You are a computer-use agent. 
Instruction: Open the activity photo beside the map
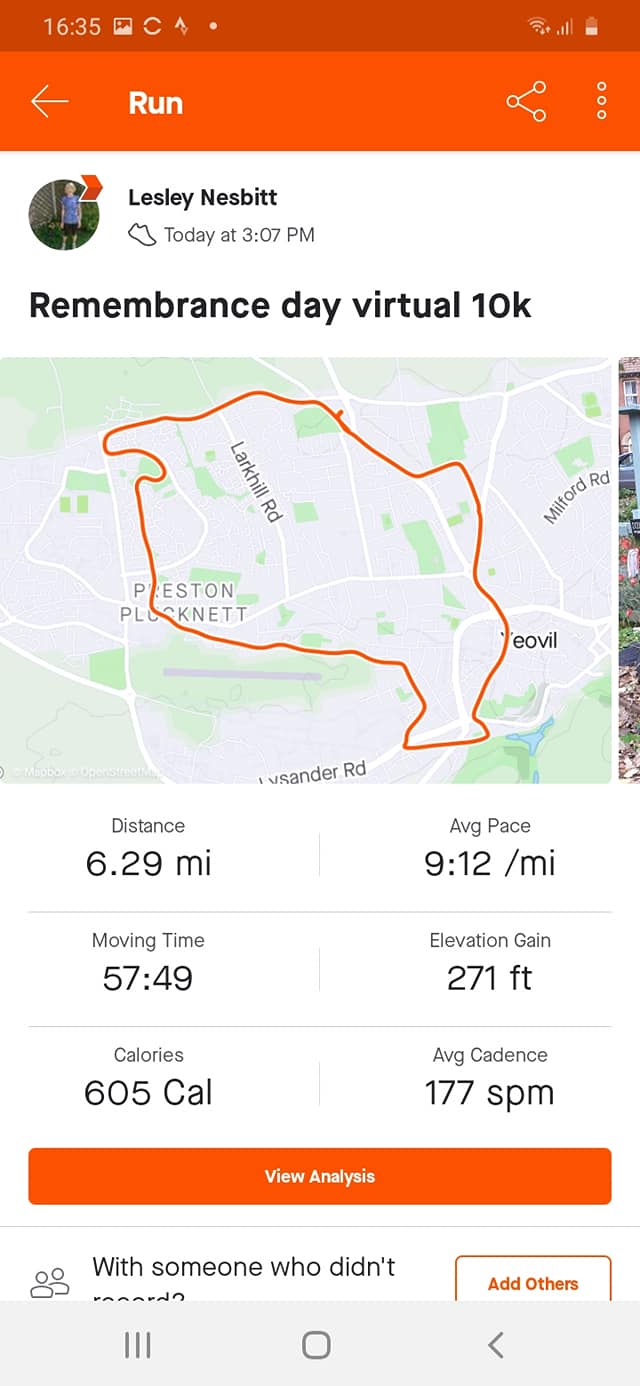tap(630, 570)
